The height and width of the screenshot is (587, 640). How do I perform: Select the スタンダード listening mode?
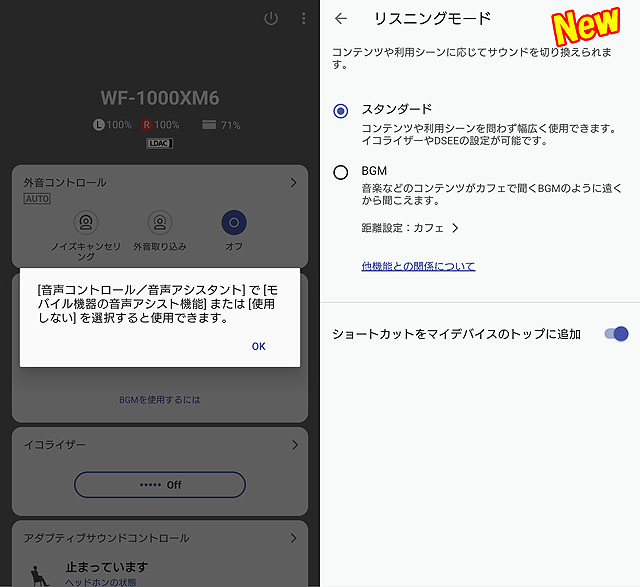click(341, 111)
